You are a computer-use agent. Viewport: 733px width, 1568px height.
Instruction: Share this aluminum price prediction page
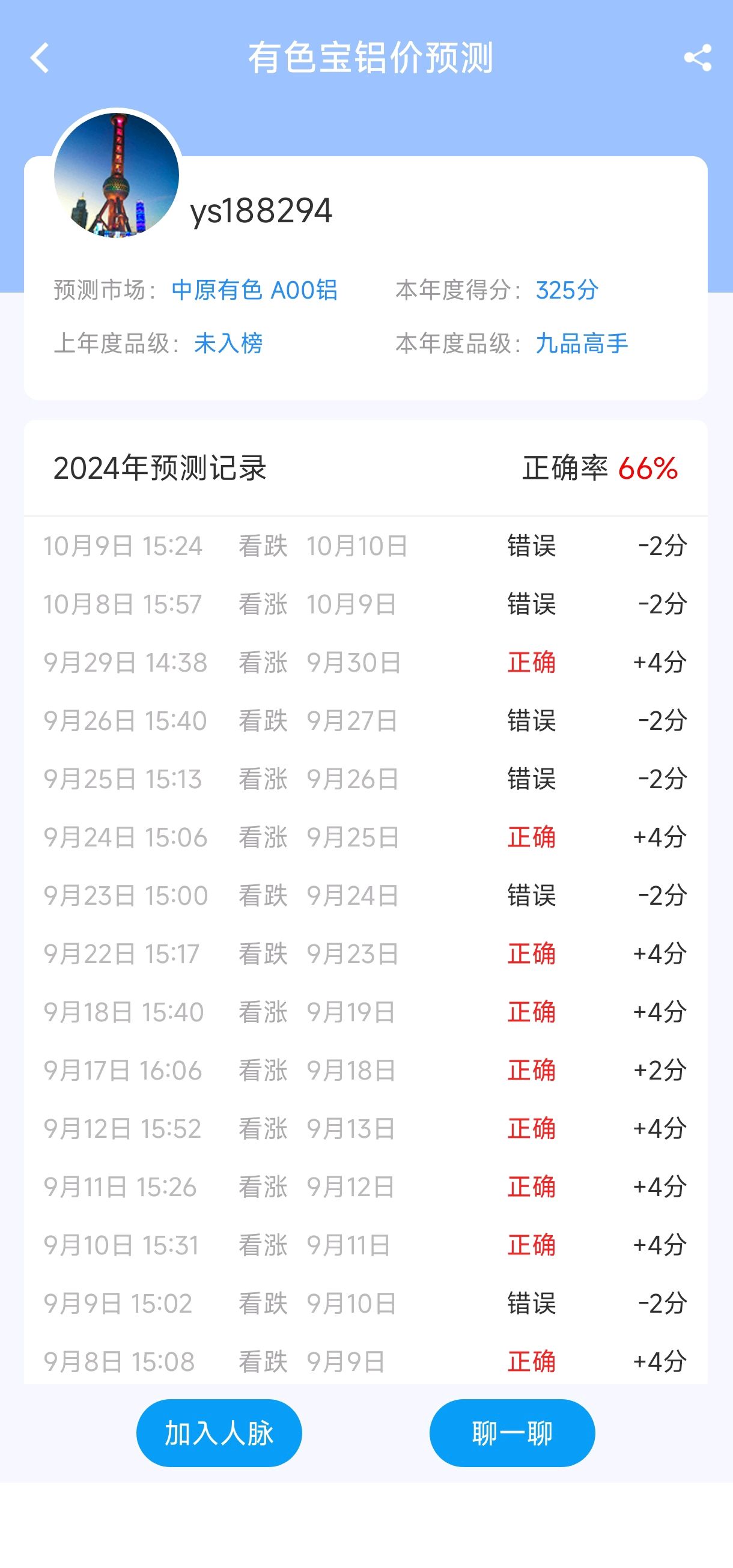click(698, 58)
